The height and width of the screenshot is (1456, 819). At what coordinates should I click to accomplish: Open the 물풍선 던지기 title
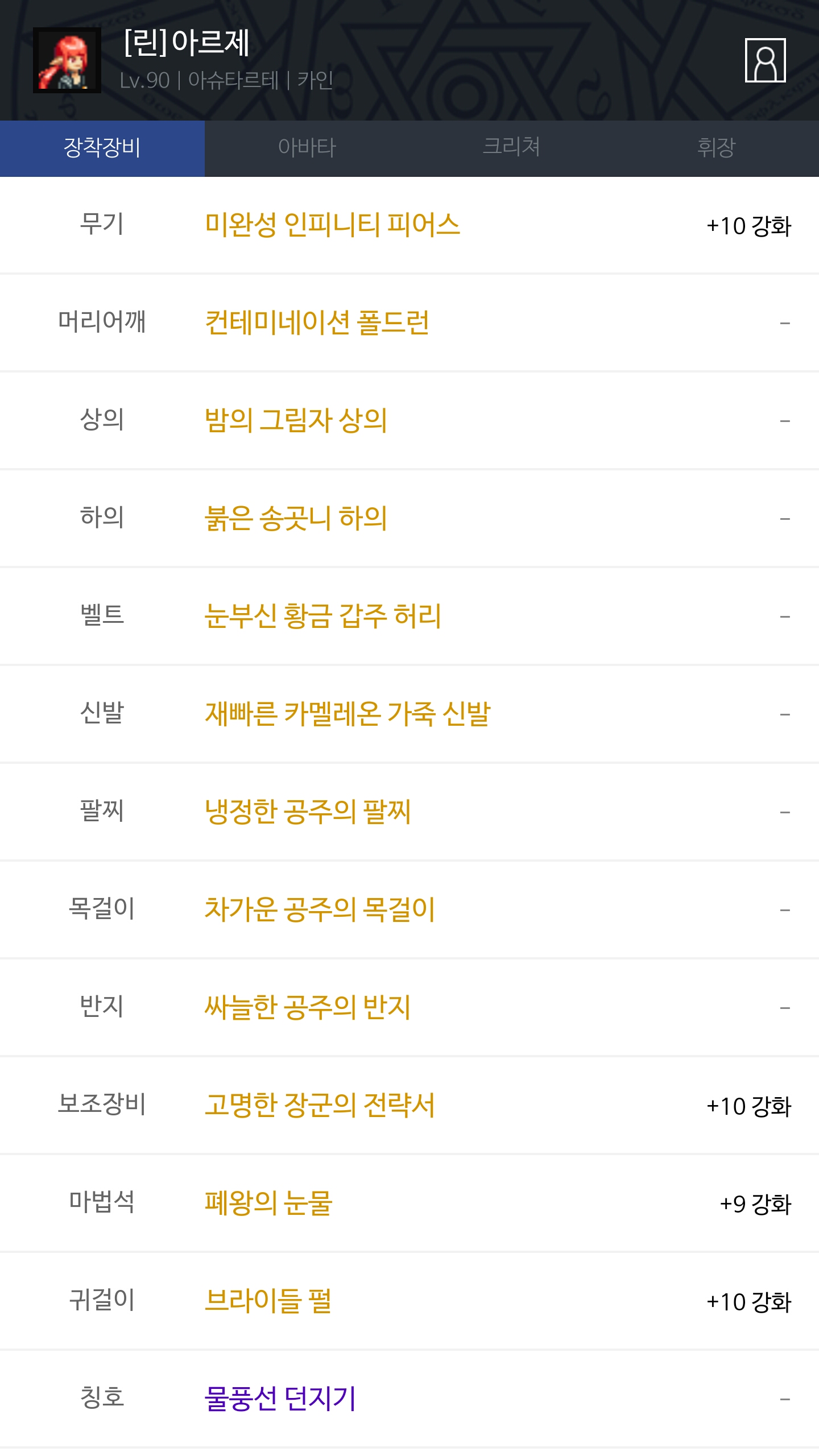tap(280, 1399)
